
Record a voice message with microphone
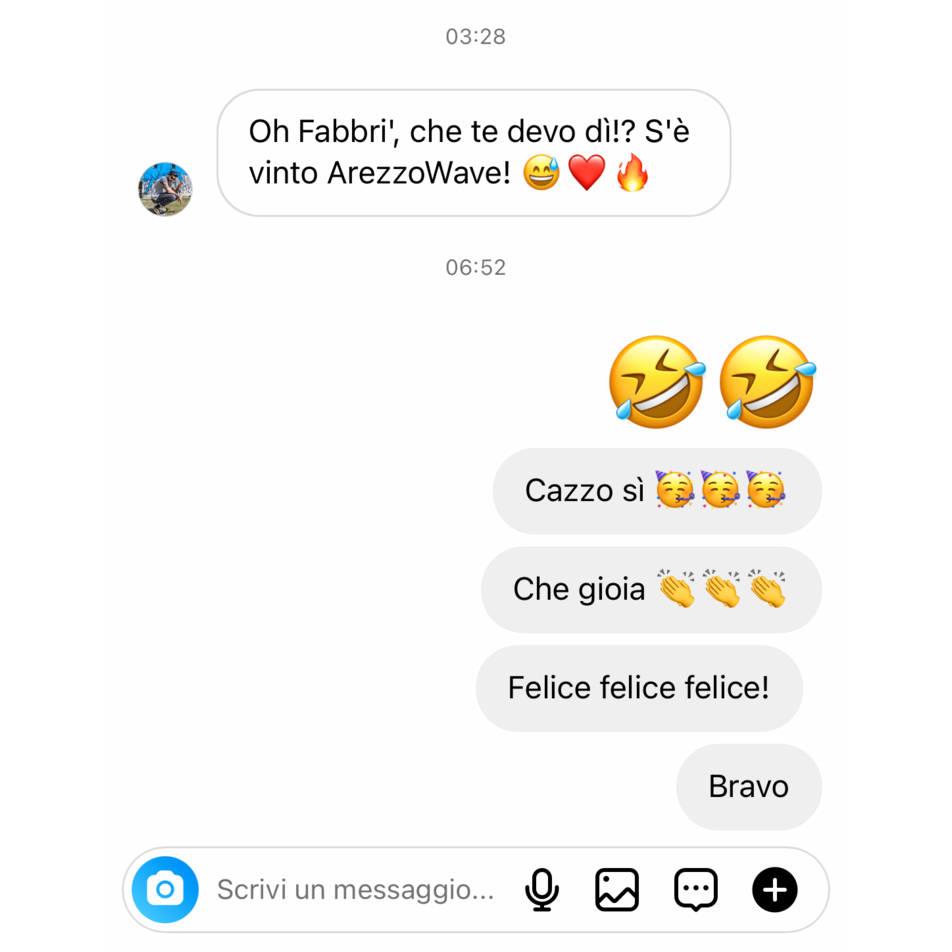coord(542,889)
